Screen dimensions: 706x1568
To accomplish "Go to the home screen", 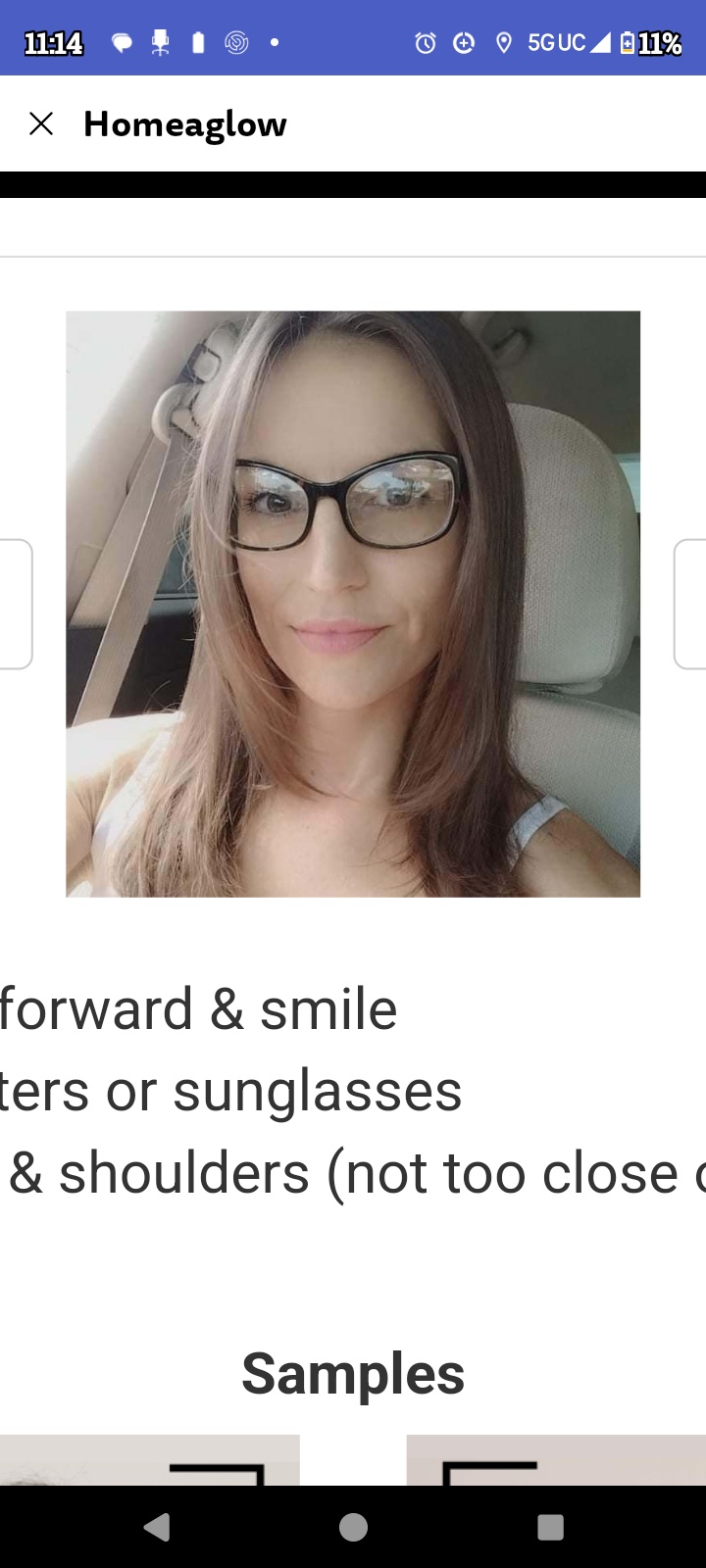I will click(353, 1527).
